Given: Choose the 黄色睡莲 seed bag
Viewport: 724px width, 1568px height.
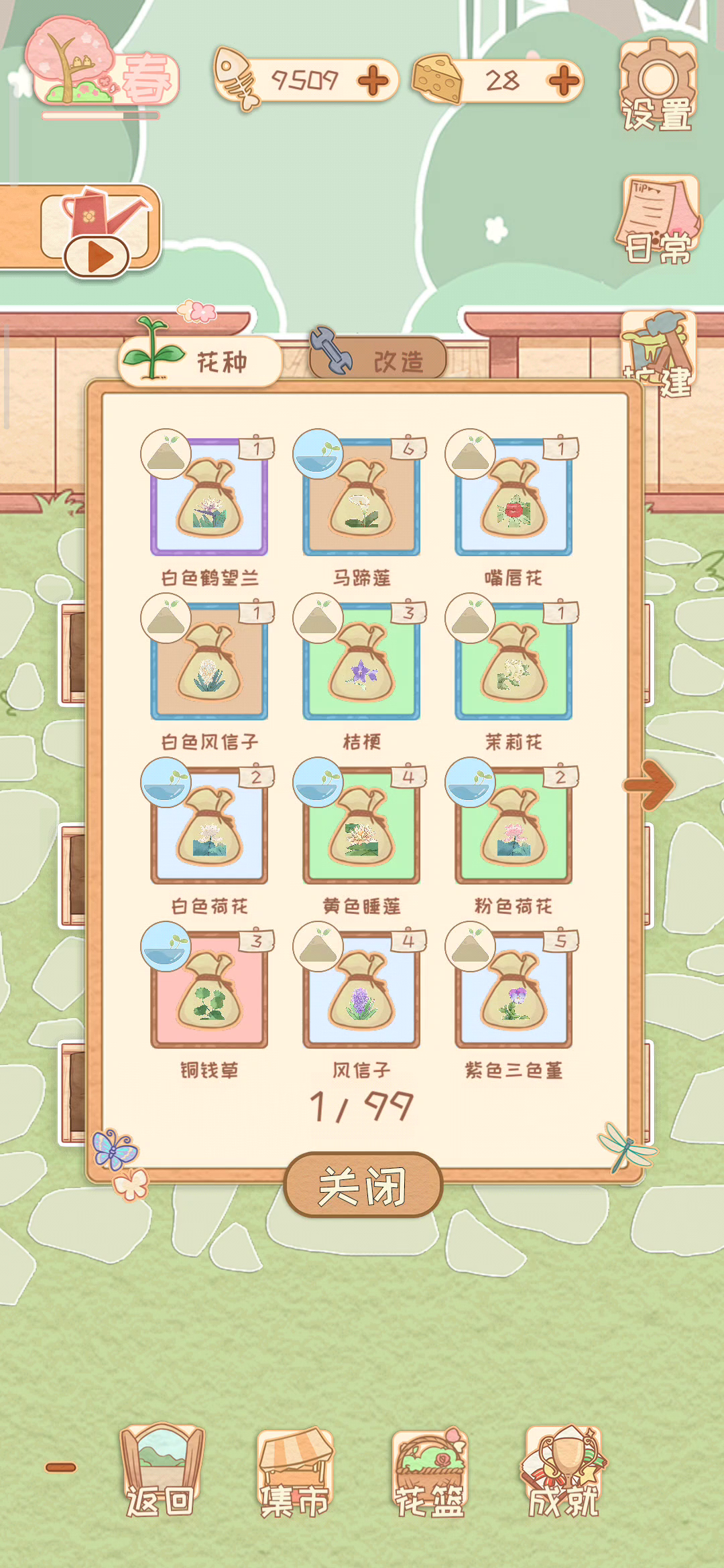Looking at the screenshot, I should pyautogui.click(x=361, y=826).
